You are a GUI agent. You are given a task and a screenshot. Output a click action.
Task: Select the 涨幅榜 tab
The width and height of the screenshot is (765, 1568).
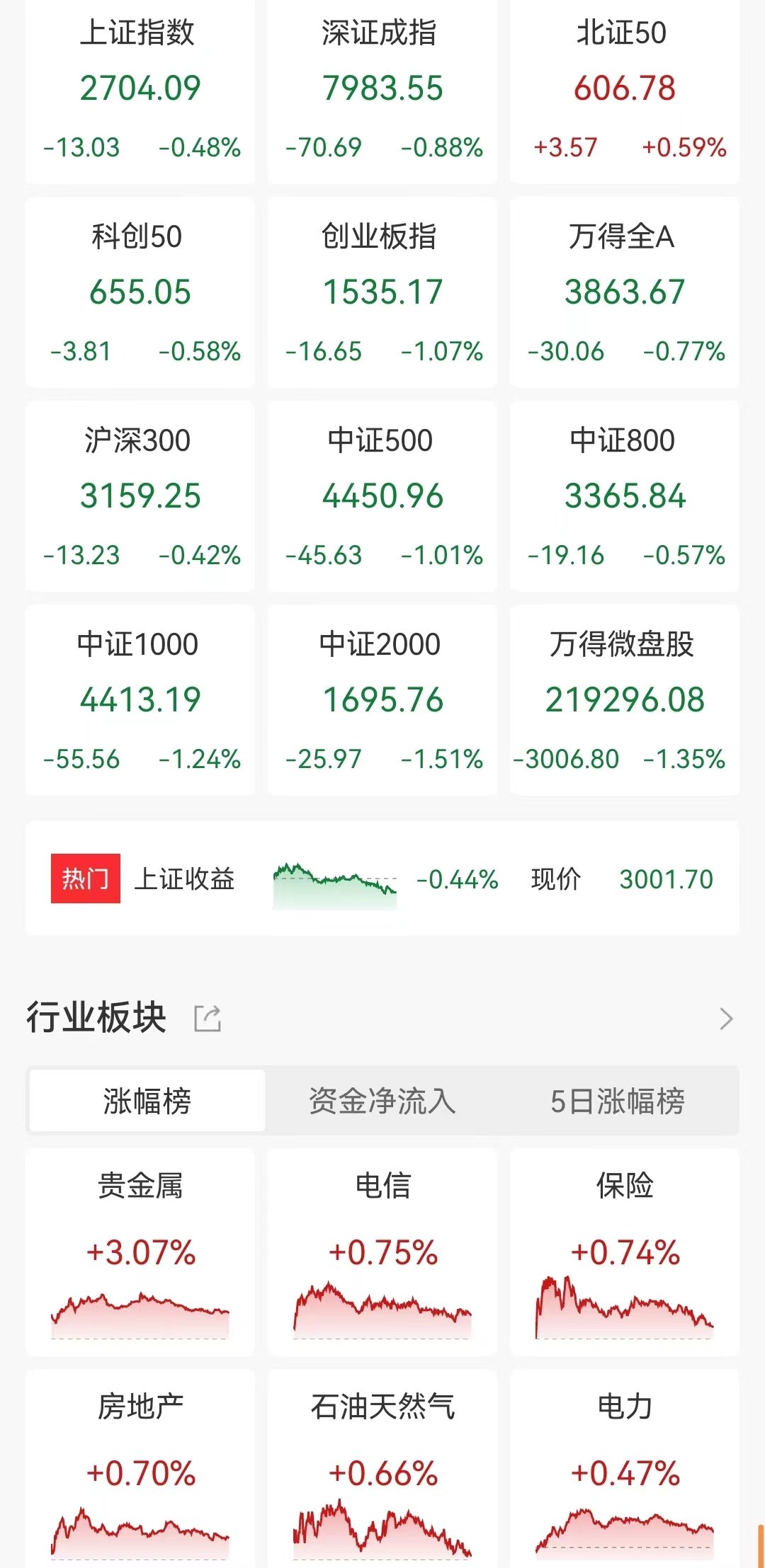[x=147, y=1101]
